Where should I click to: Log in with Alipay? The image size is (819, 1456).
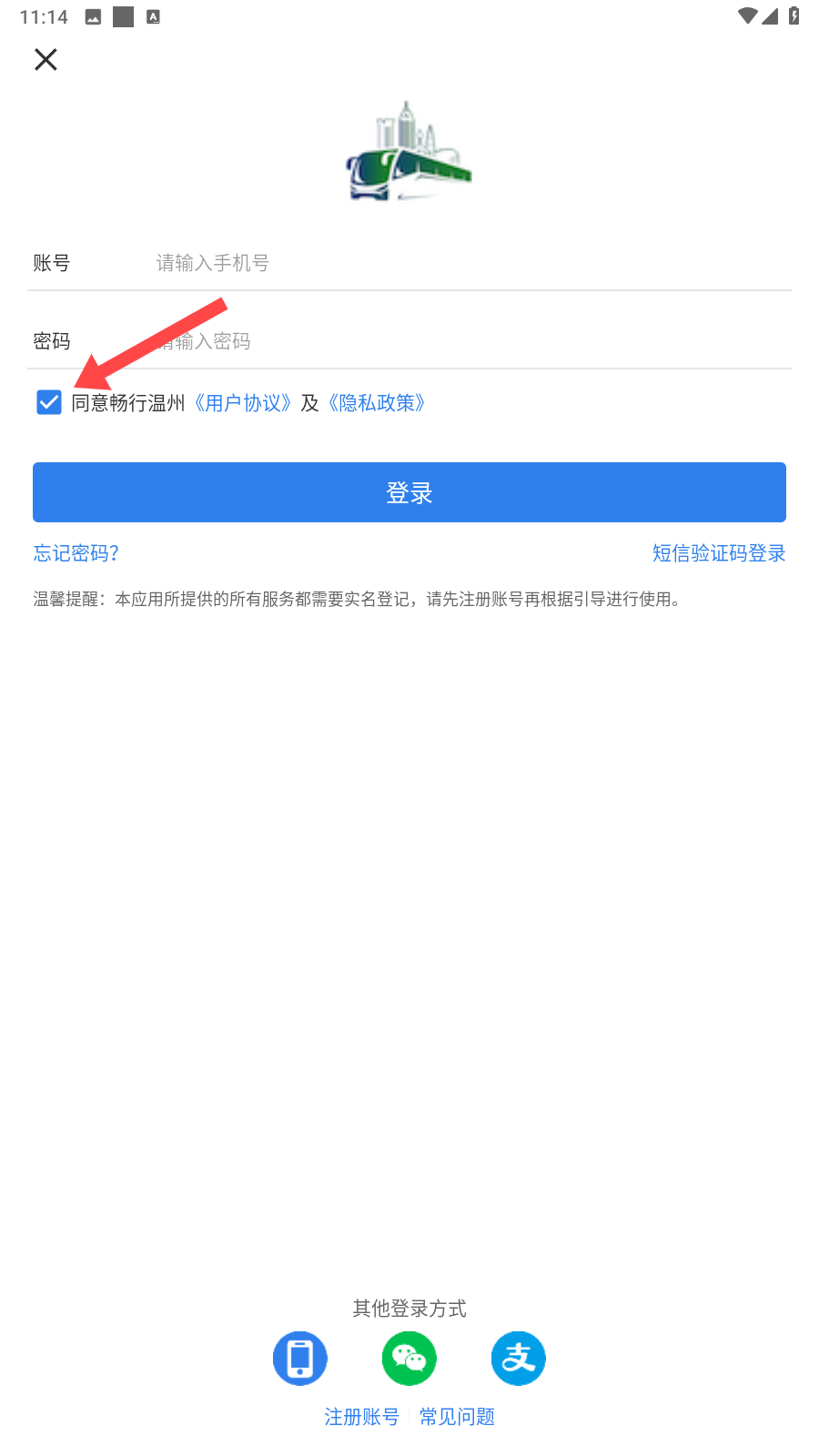[519, 1359]
